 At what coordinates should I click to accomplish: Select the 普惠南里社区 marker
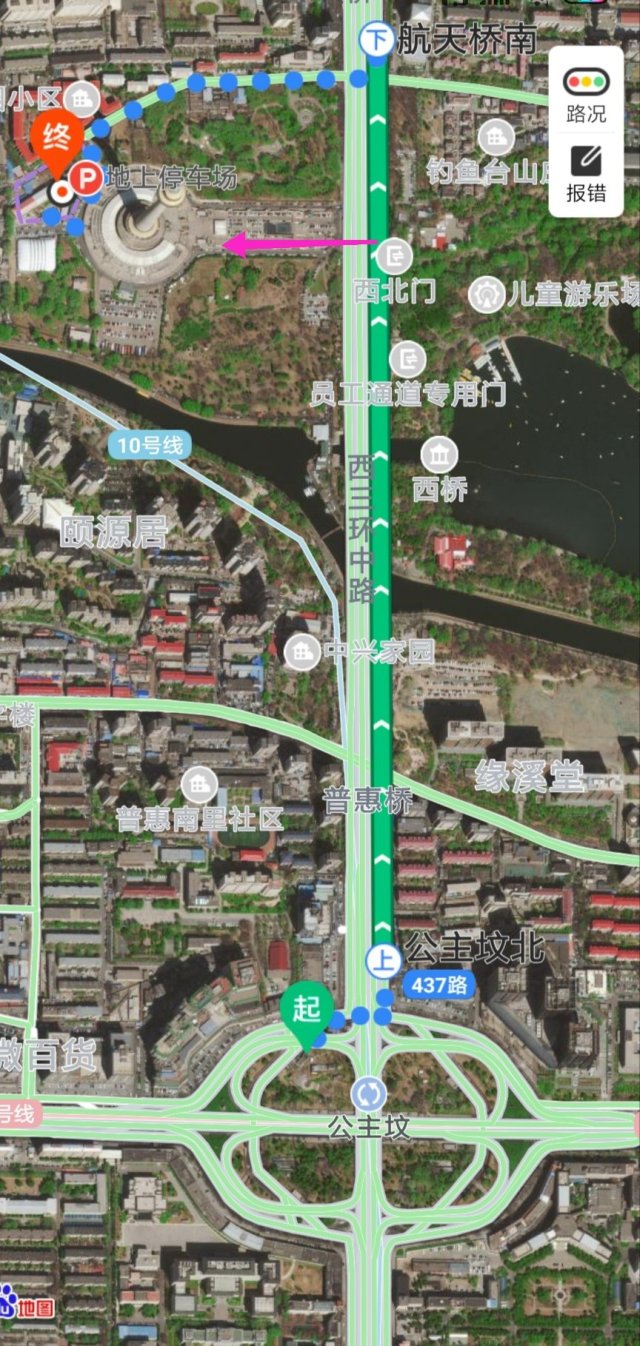point(200,785)
